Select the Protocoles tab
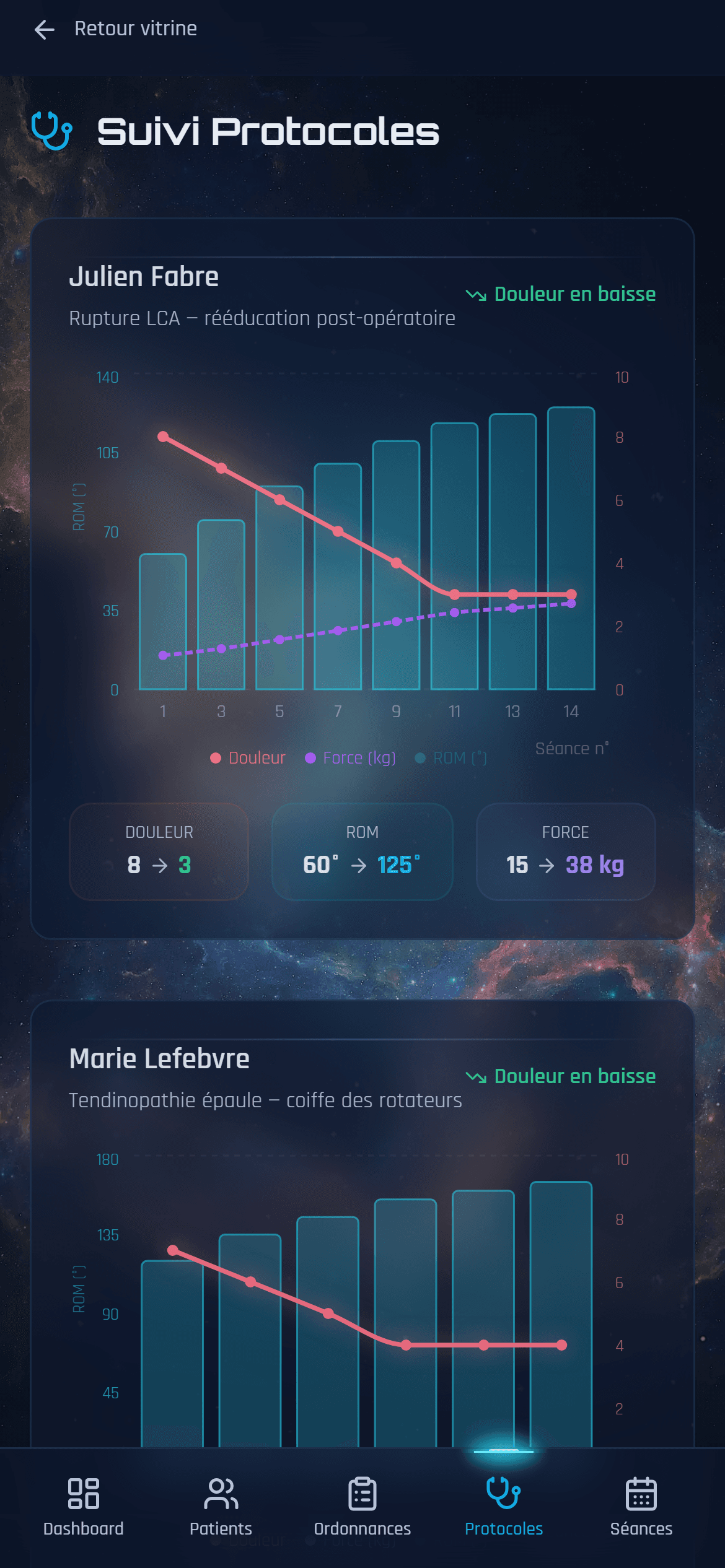The width and height of the screenshot is (725, 1568). [503, 1506]
